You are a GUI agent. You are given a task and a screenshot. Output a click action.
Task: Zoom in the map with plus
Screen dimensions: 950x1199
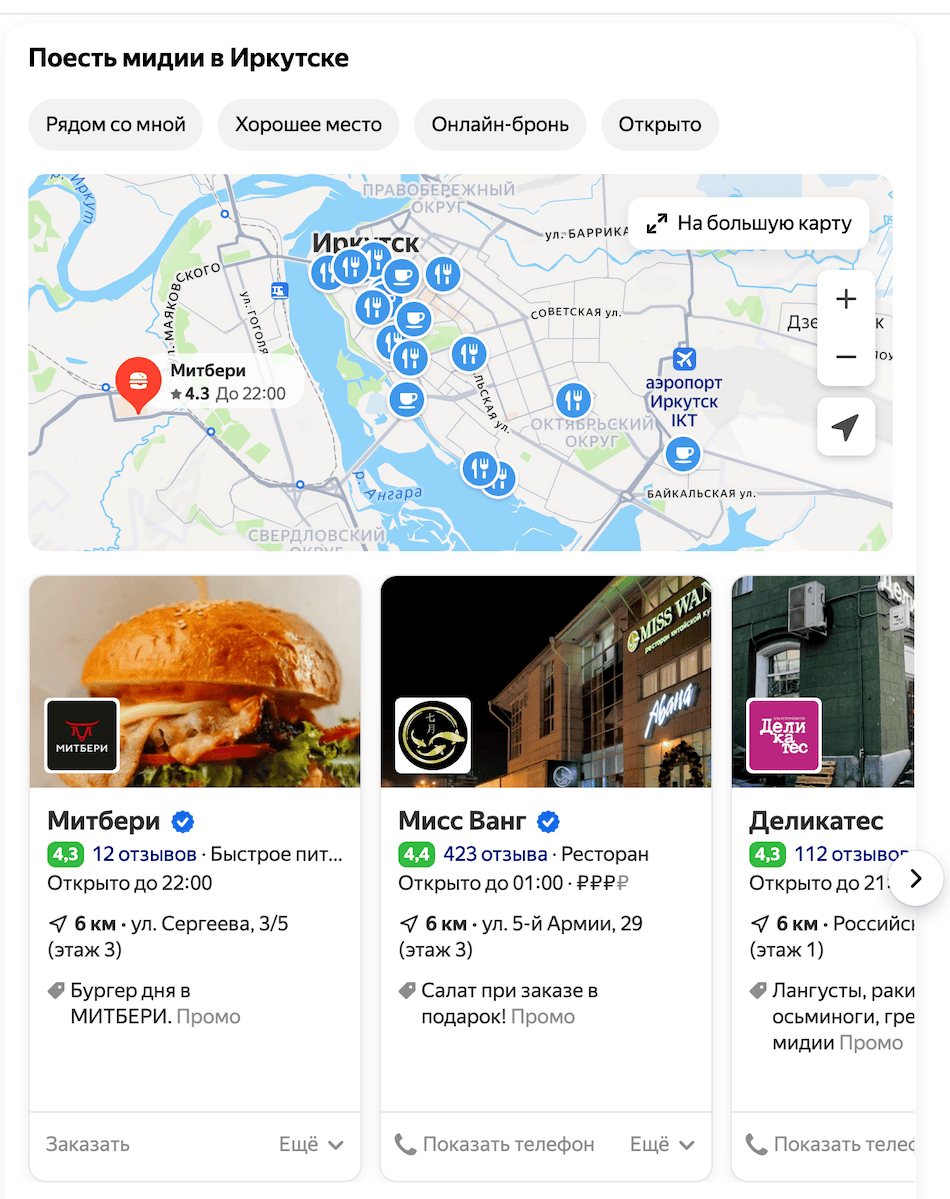(x=846, y=299)
